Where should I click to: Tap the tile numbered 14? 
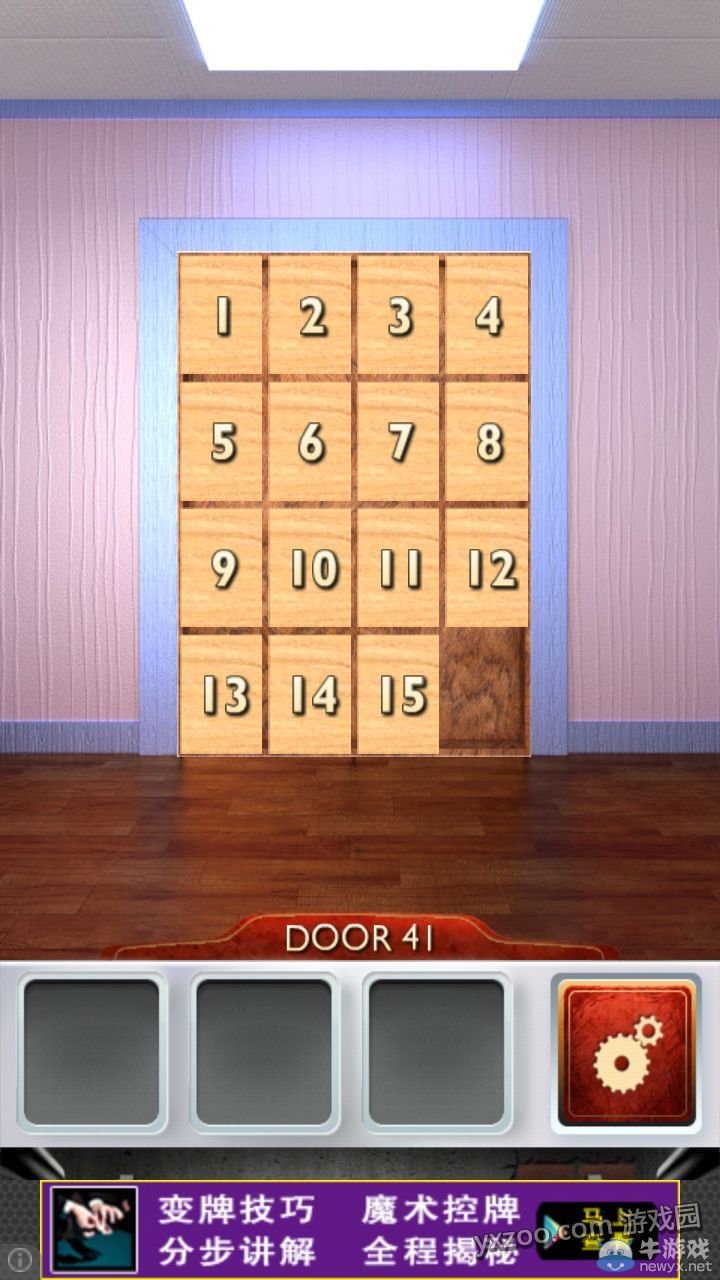(x=310, y=694)
